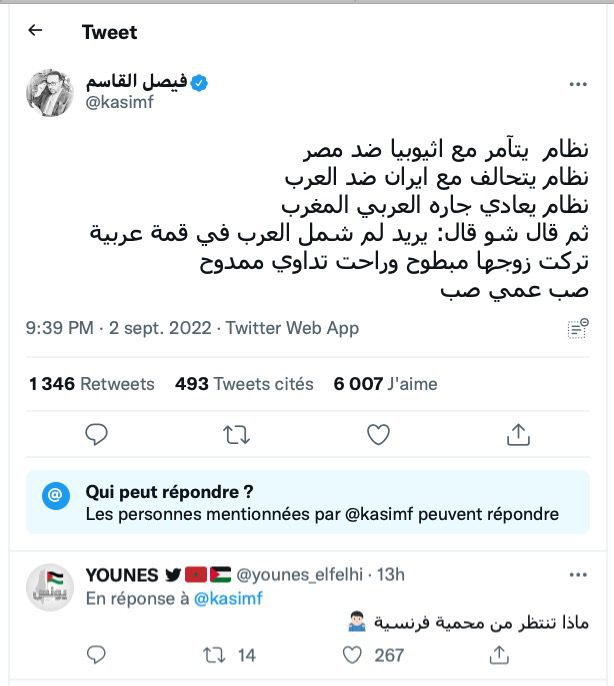Go back using the arrow beside Tweet
This screenshot has height=686, width=614.
point(36,31)
